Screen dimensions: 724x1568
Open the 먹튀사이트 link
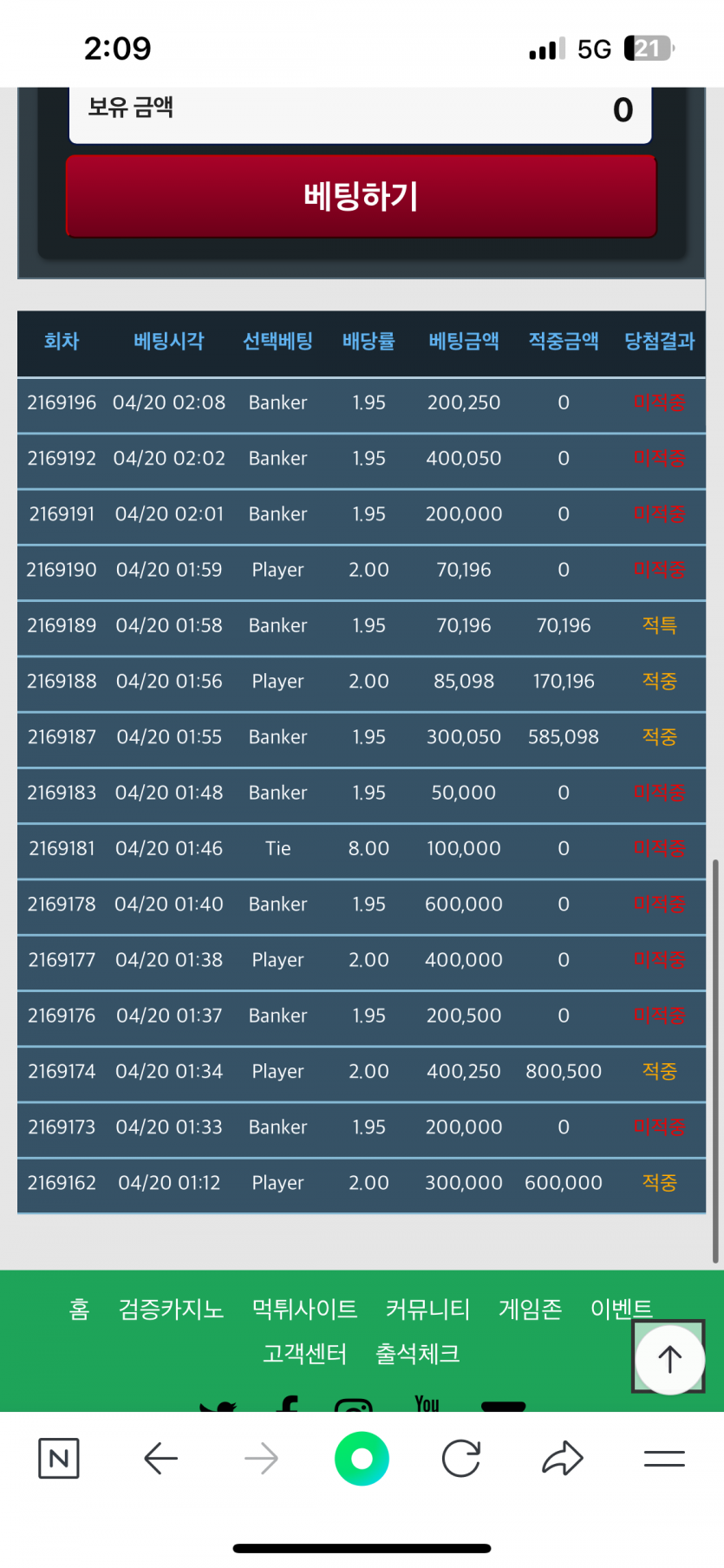coord(304,1309)
